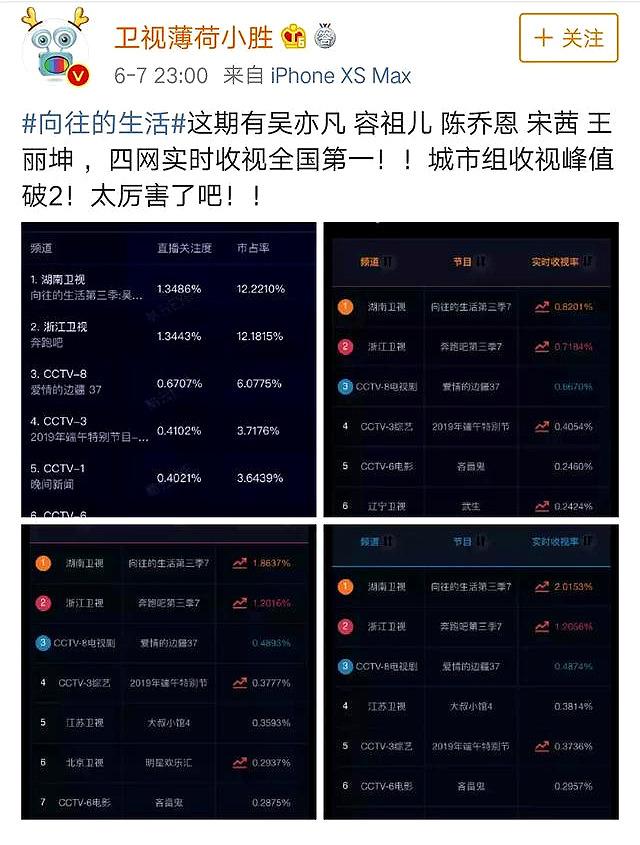View the image with the 直播关注度 and 市占率 table
The height and width of the screenshot is (845, 640).
166,368
